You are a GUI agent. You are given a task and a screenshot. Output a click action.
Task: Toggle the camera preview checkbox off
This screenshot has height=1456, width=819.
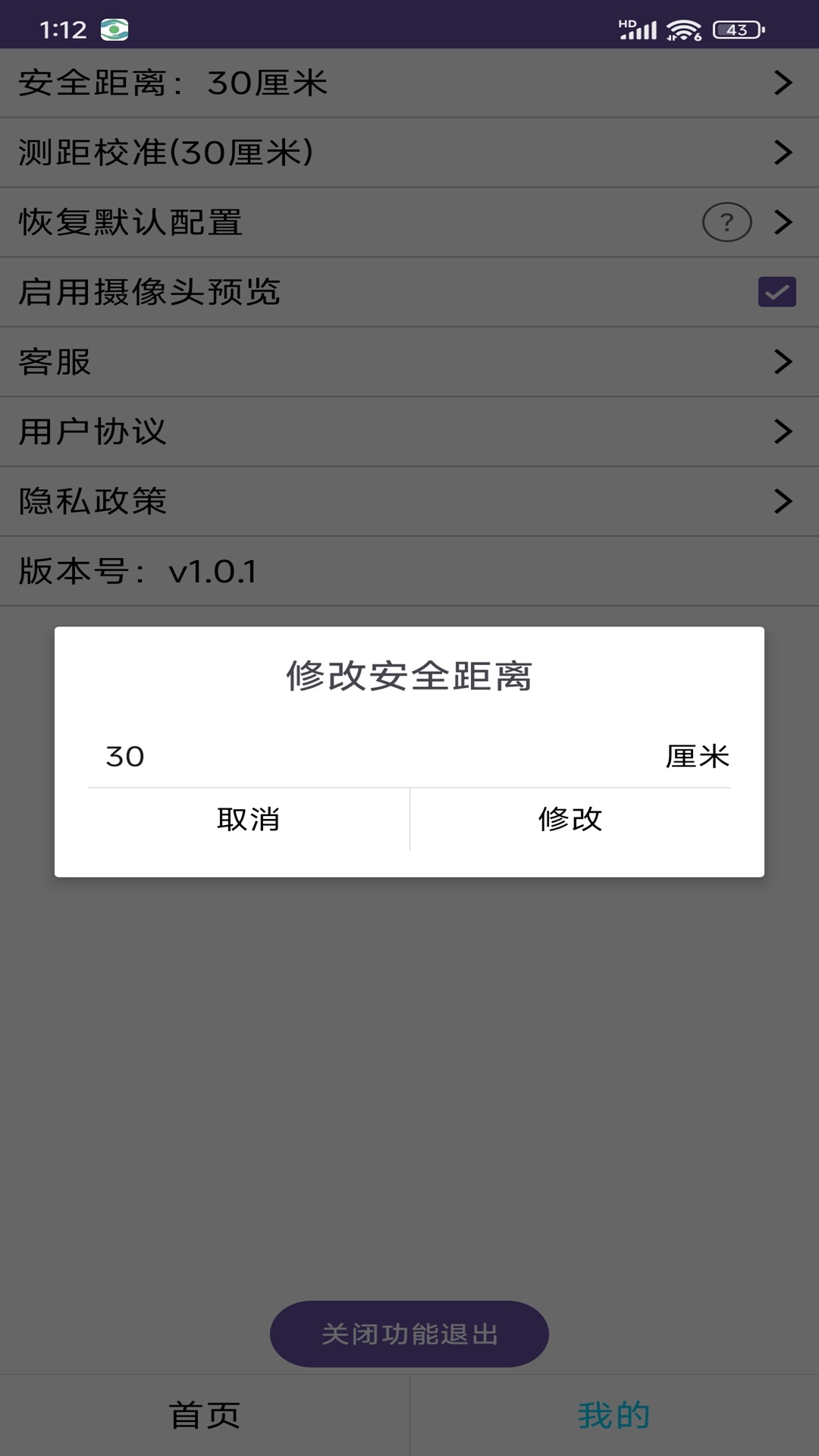[x=775, y=290]
